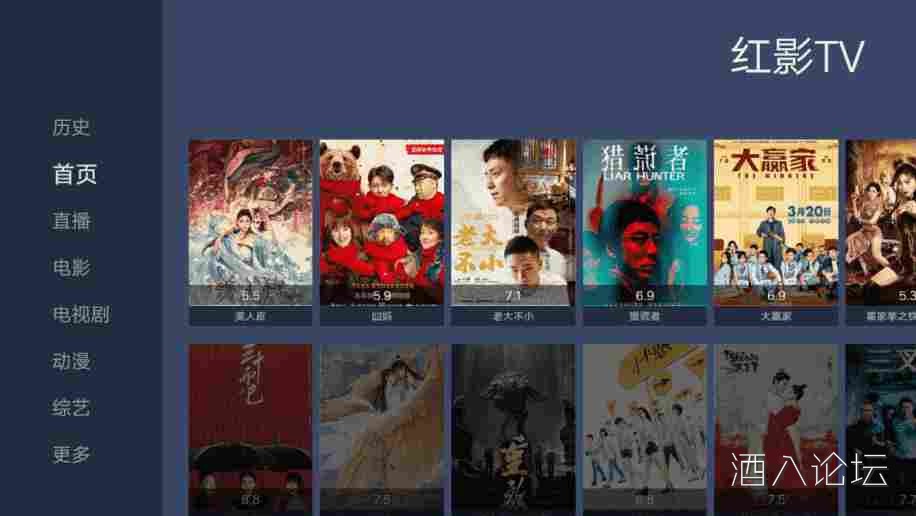
Task: Open the 综艺 variety shows section
Action: [x=71, y=408]
